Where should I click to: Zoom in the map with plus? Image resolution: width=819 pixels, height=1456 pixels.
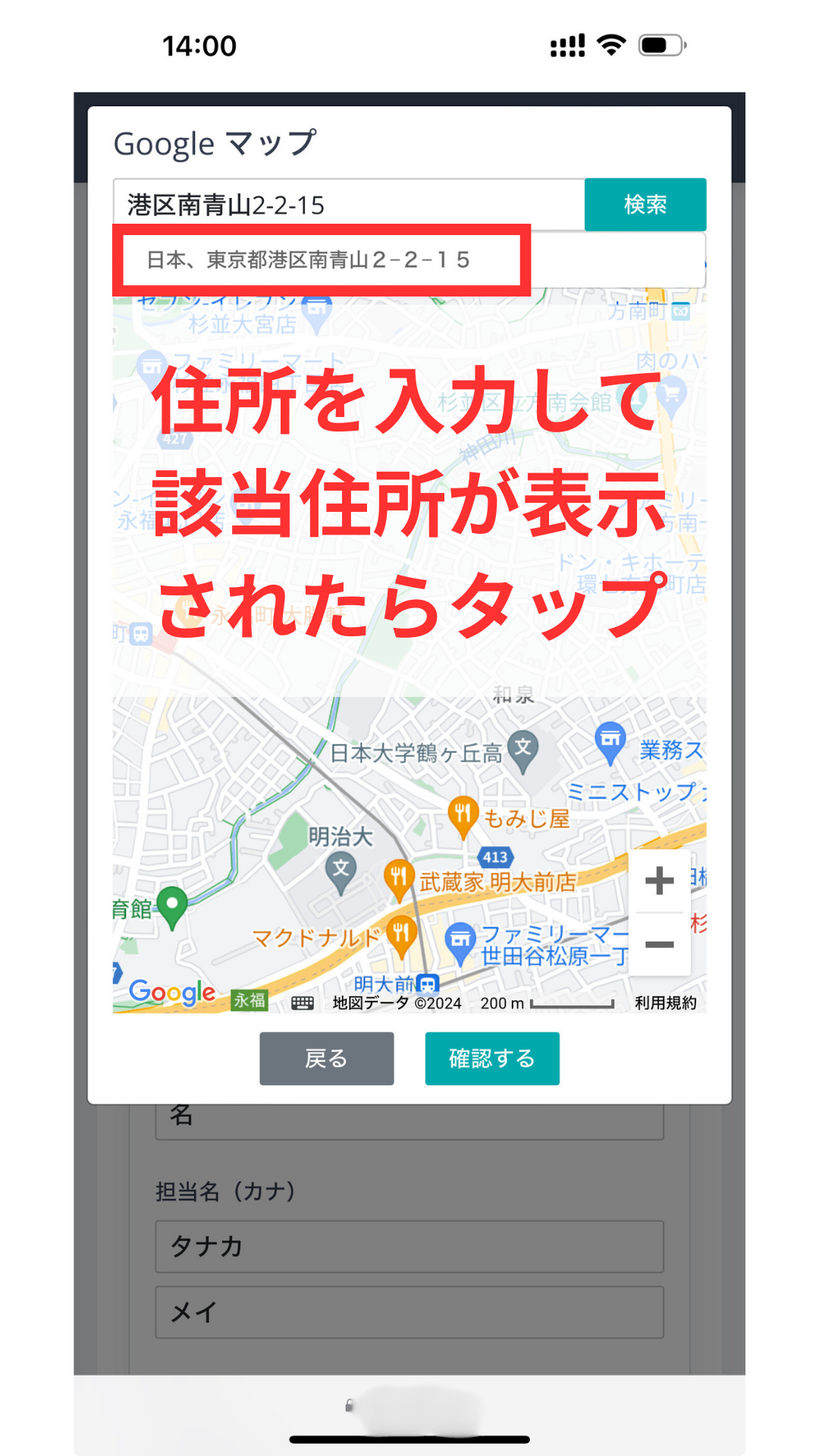point(659,880)
